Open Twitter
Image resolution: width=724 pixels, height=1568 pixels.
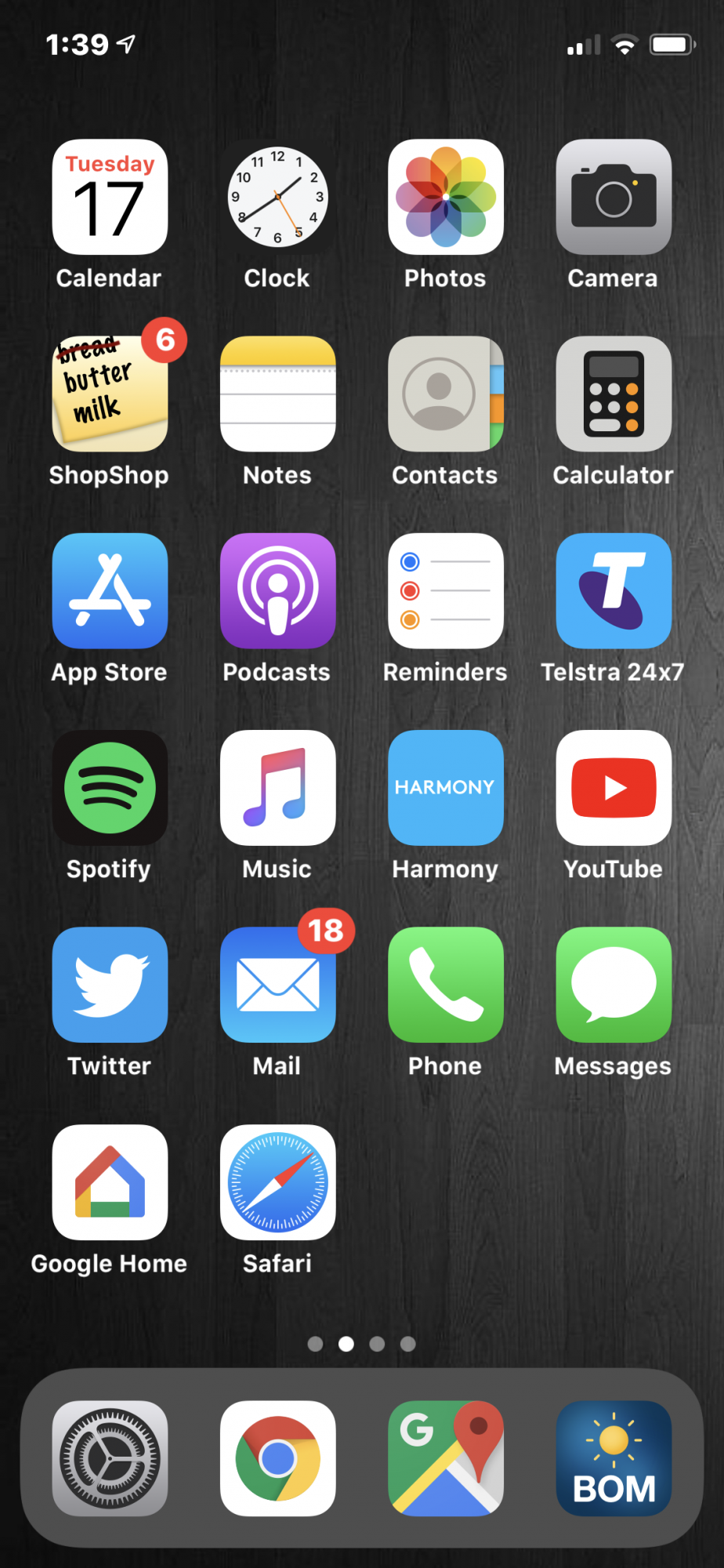(110, 985)
